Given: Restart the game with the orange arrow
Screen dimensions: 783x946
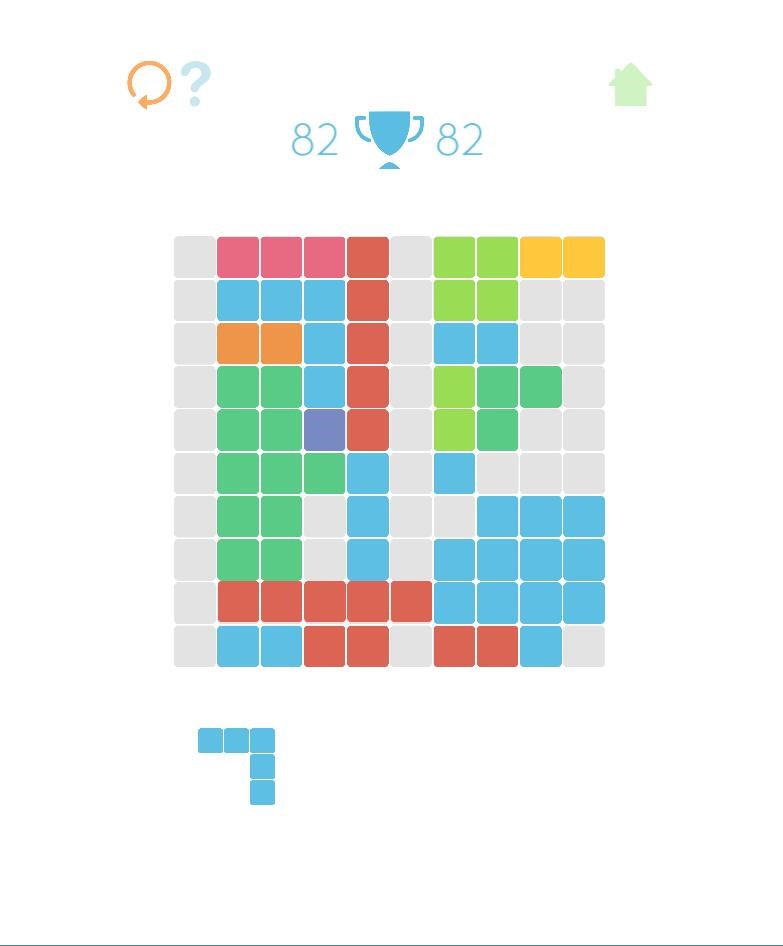Looking at the screenshot, I should (149, 84).
